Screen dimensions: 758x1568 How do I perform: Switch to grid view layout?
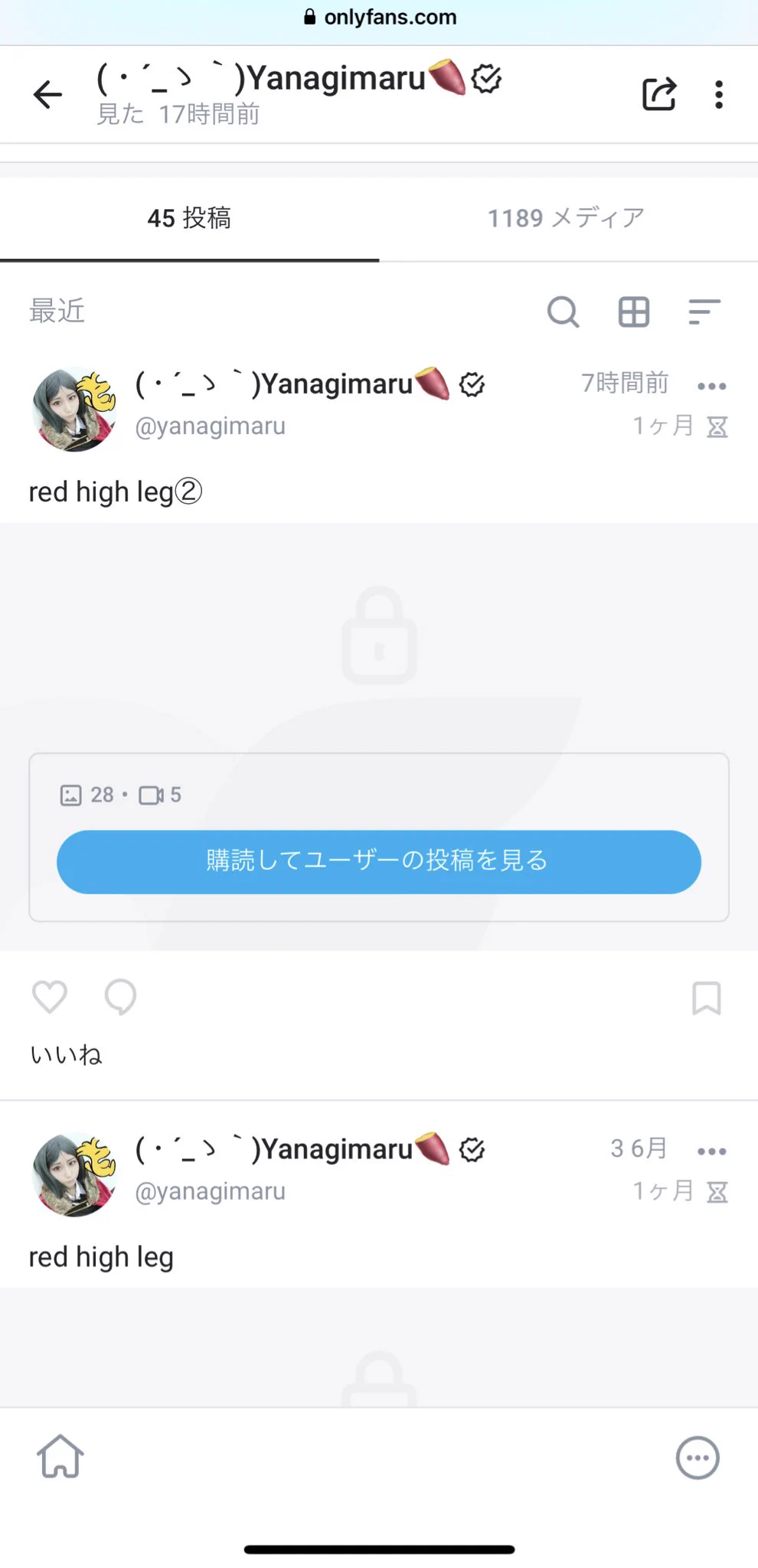point(634,312)
